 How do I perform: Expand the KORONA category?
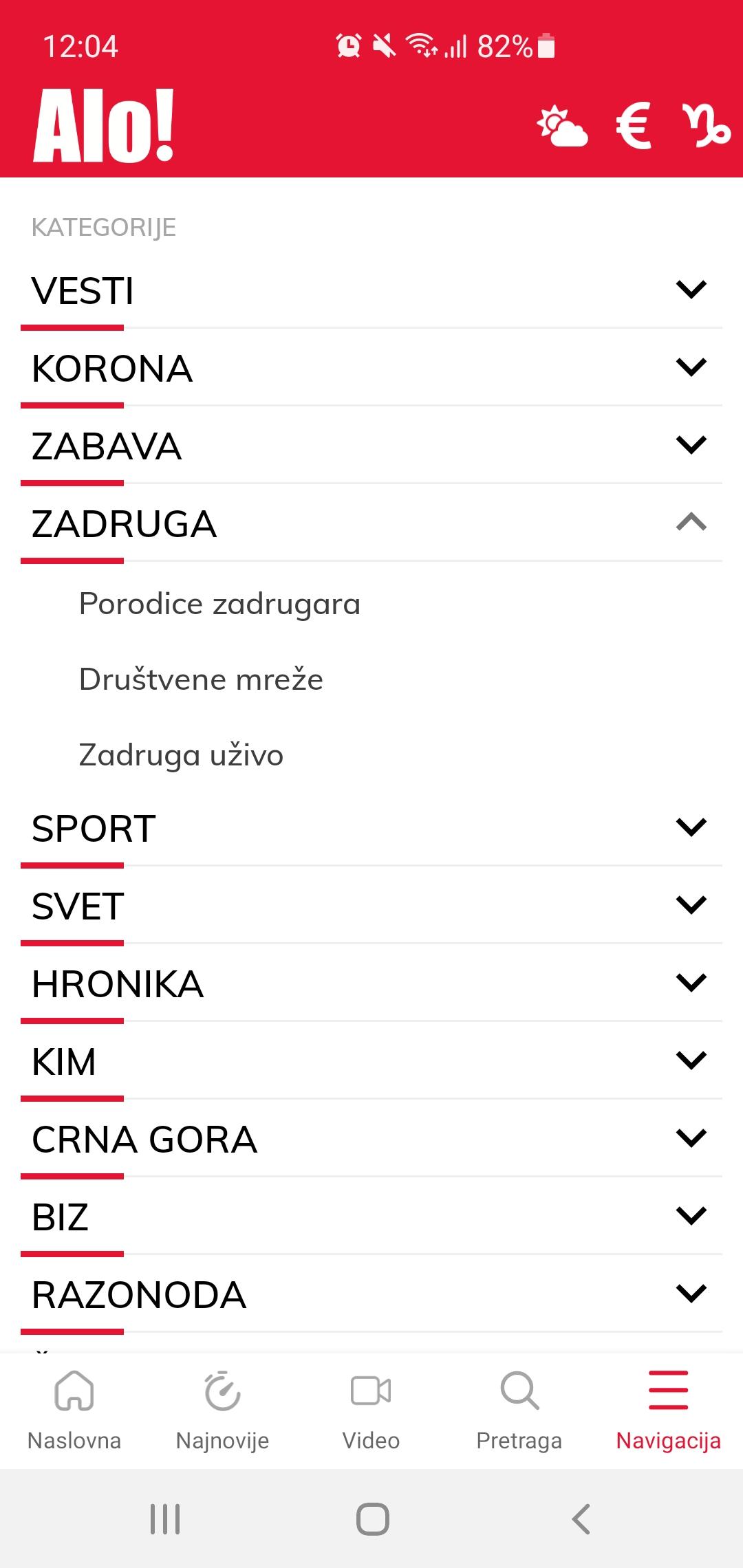click(691, 367)
